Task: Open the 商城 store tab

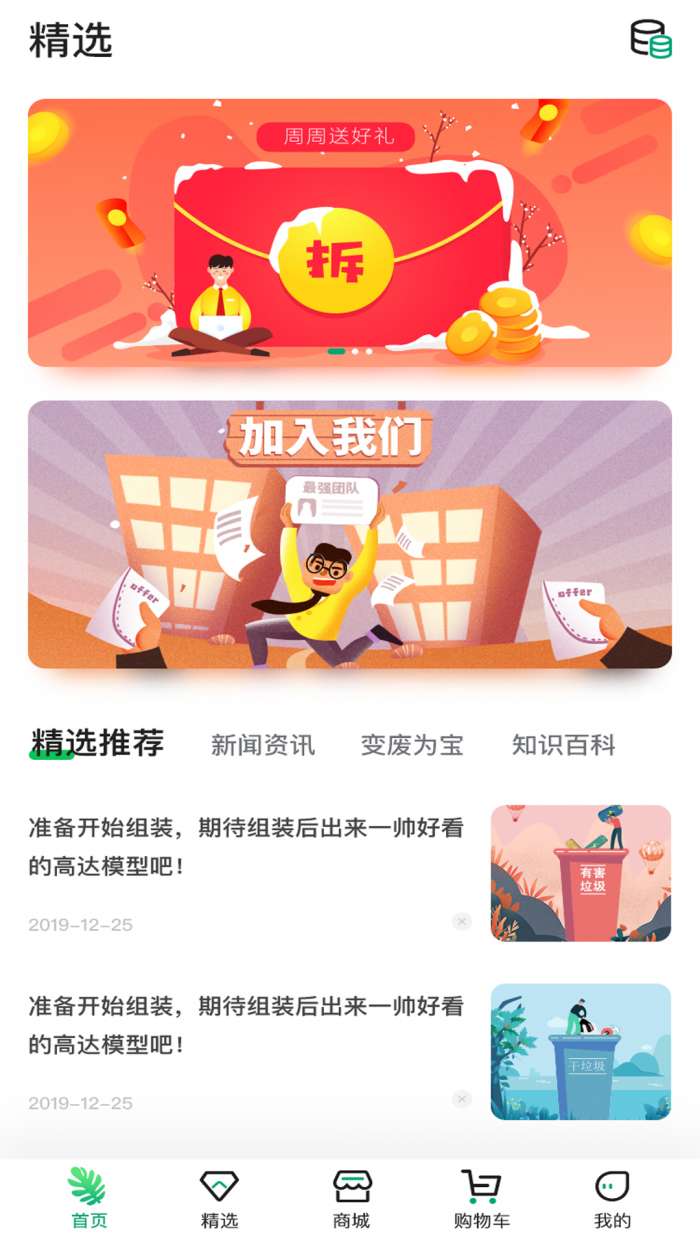Action: (x=351, y=1199)
